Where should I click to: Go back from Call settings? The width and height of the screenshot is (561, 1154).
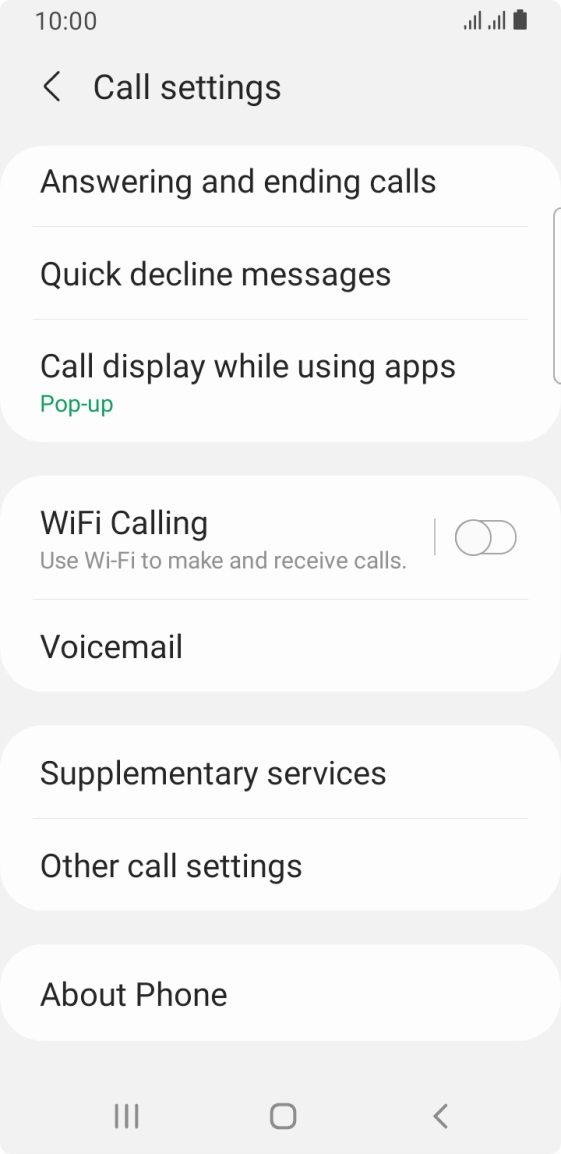pyautogui.click(x=52, y=87)
